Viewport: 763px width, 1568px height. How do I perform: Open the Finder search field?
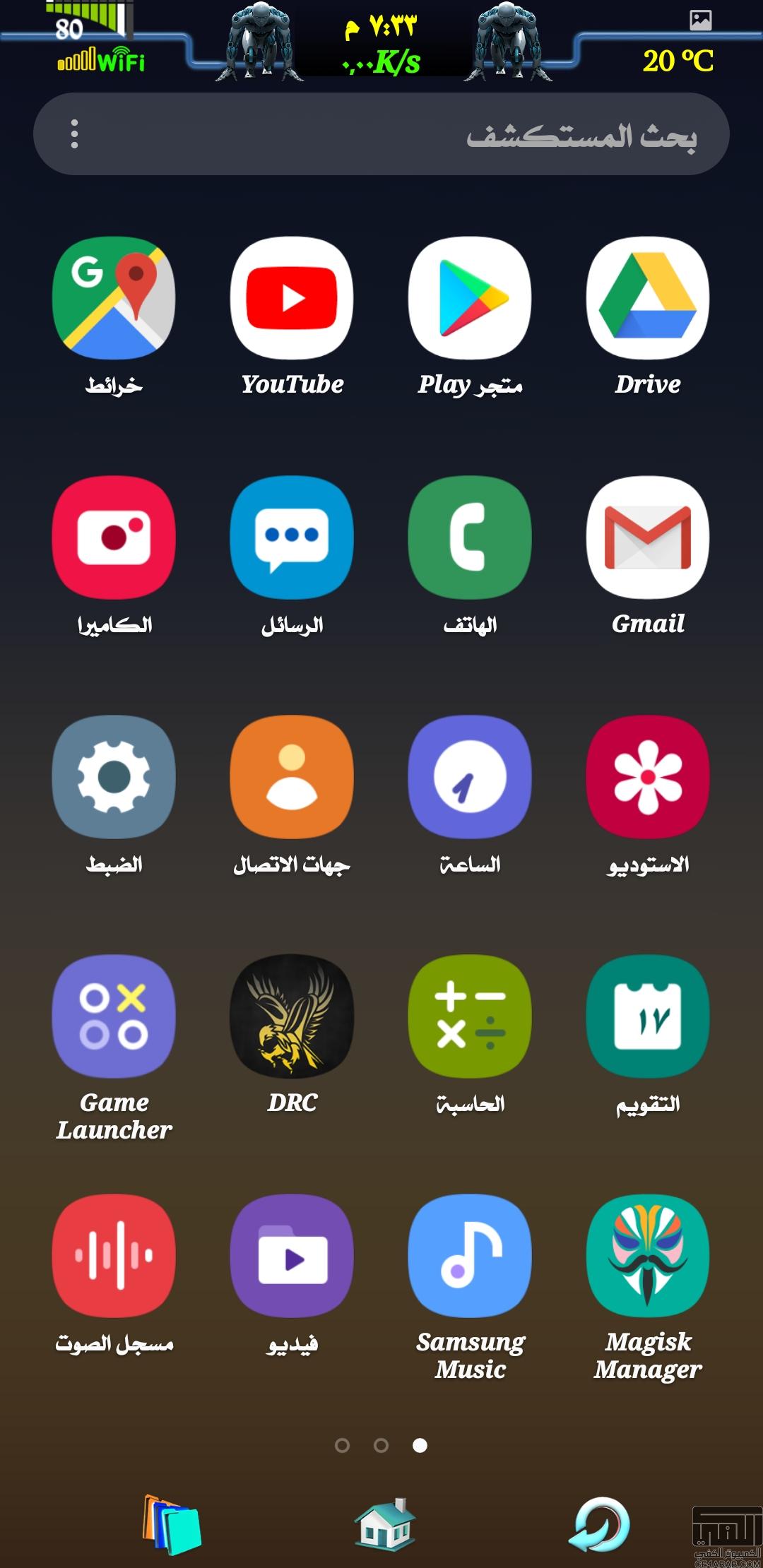point(424,134)
